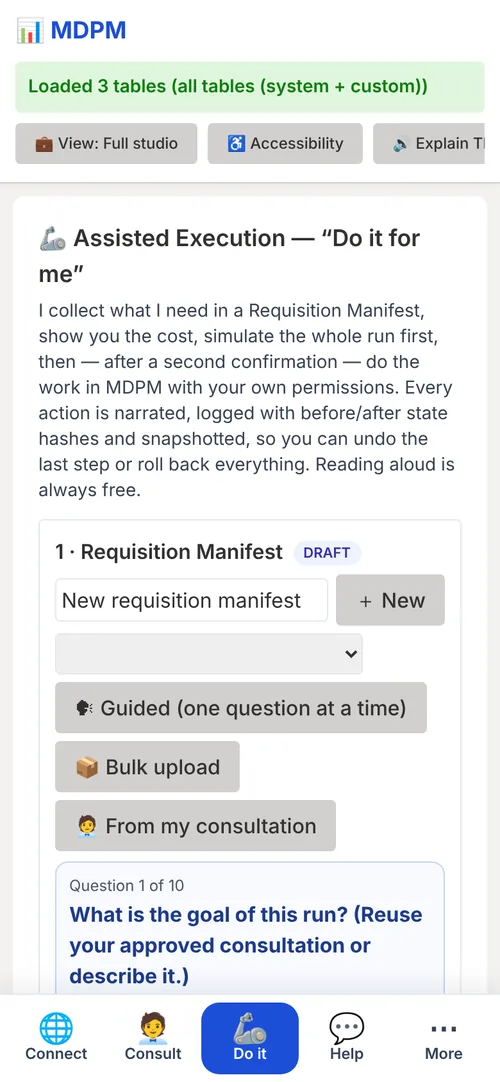The height and width of the screenshot is (1082, 500).
Task: Edit the New requisition manifest name field
Action: tap(192, 600)
